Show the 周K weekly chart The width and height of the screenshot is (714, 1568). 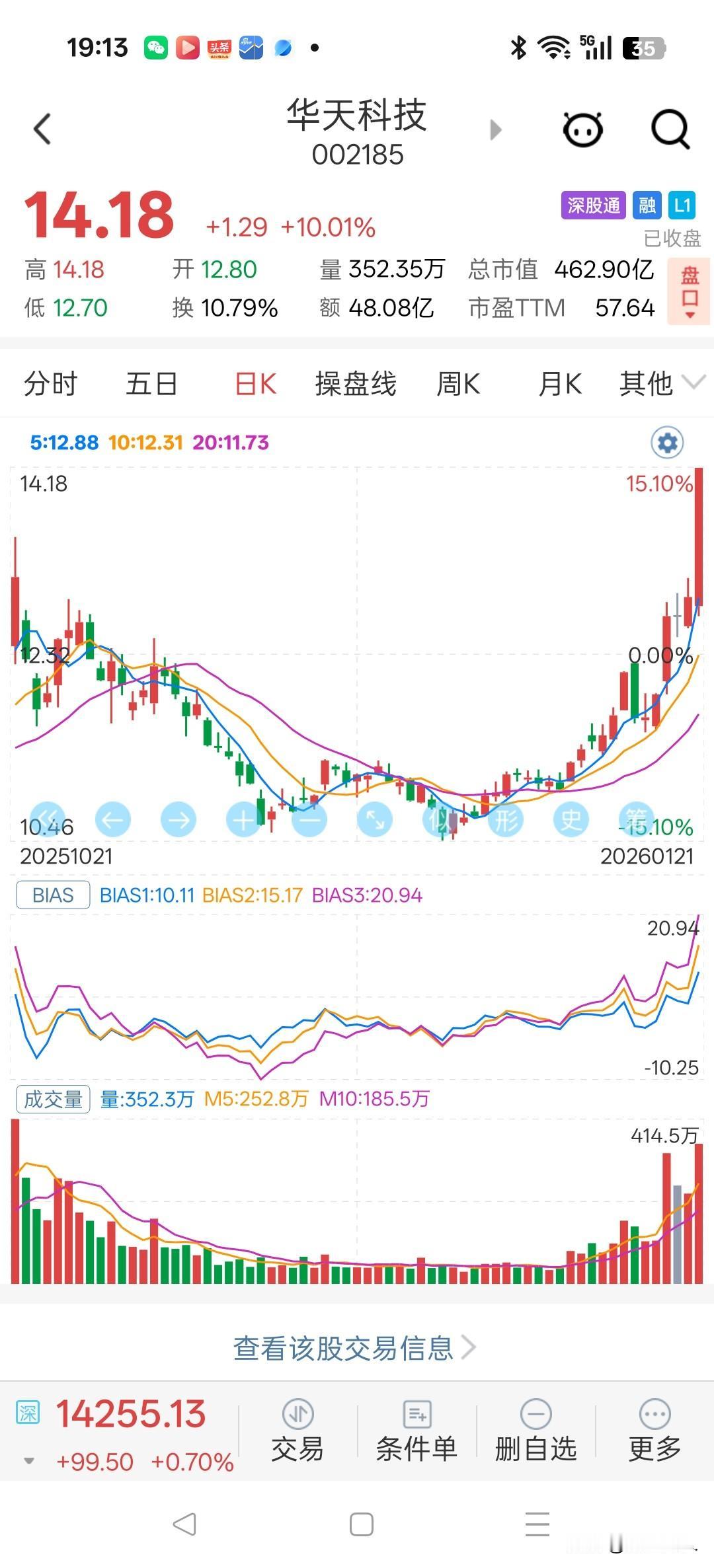[x=458, y=384]
